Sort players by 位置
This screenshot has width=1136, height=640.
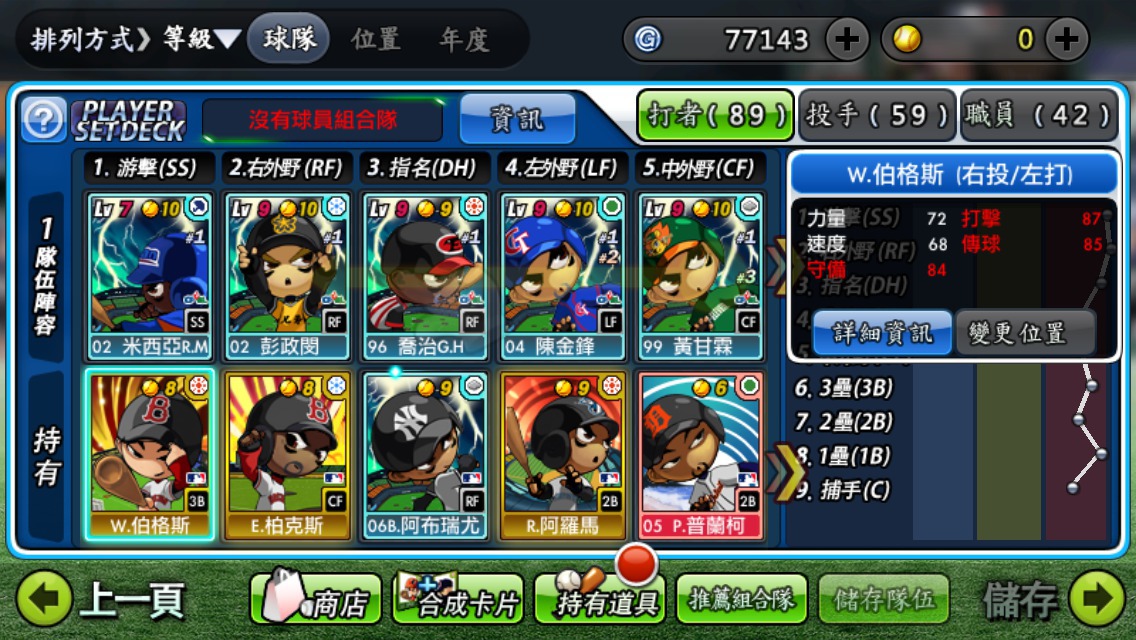pos(376,40)
